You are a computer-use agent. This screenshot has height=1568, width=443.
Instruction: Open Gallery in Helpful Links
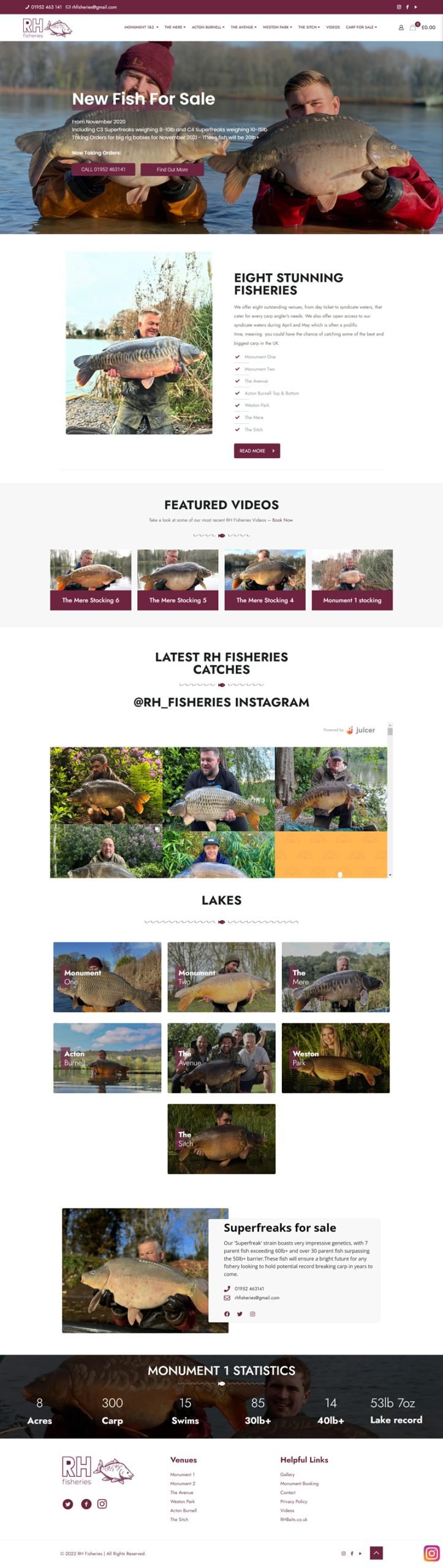[x=287, y=1474]
